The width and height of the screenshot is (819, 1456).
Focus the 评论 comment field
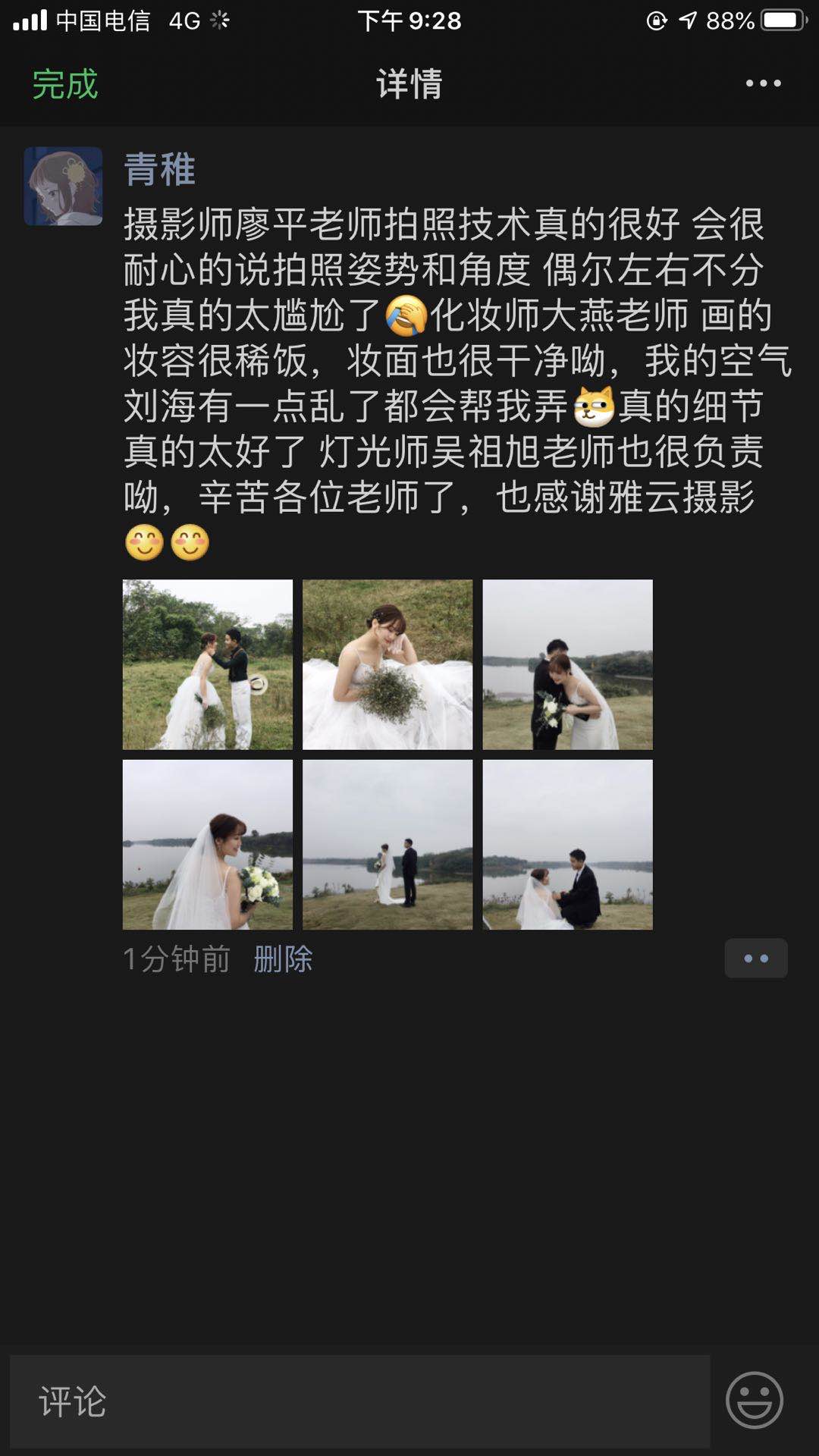click(x=360, y=1401)
